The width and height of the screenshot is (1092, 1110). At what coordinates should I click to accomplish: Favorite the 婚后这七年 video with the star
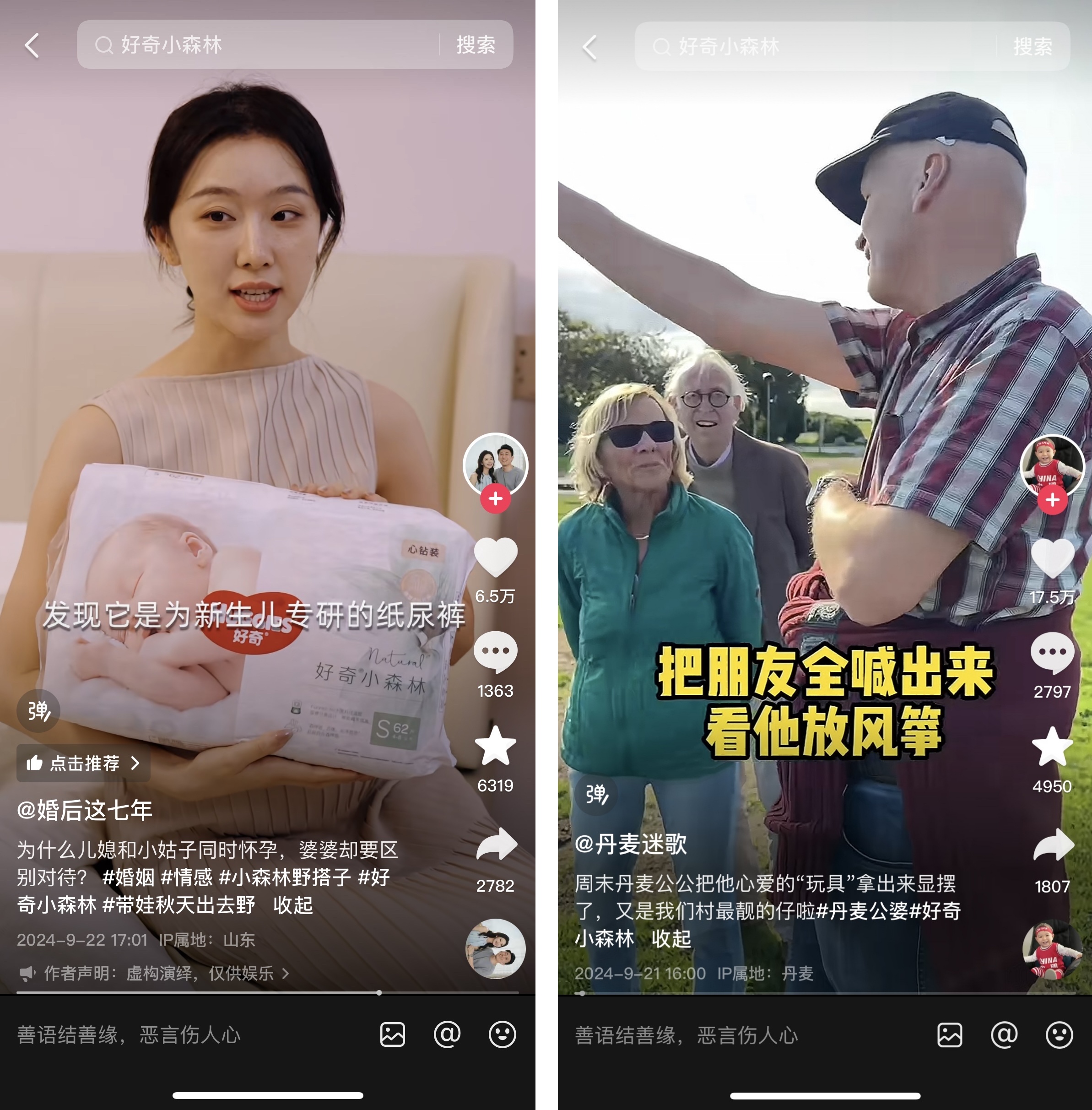pos(496,746)
